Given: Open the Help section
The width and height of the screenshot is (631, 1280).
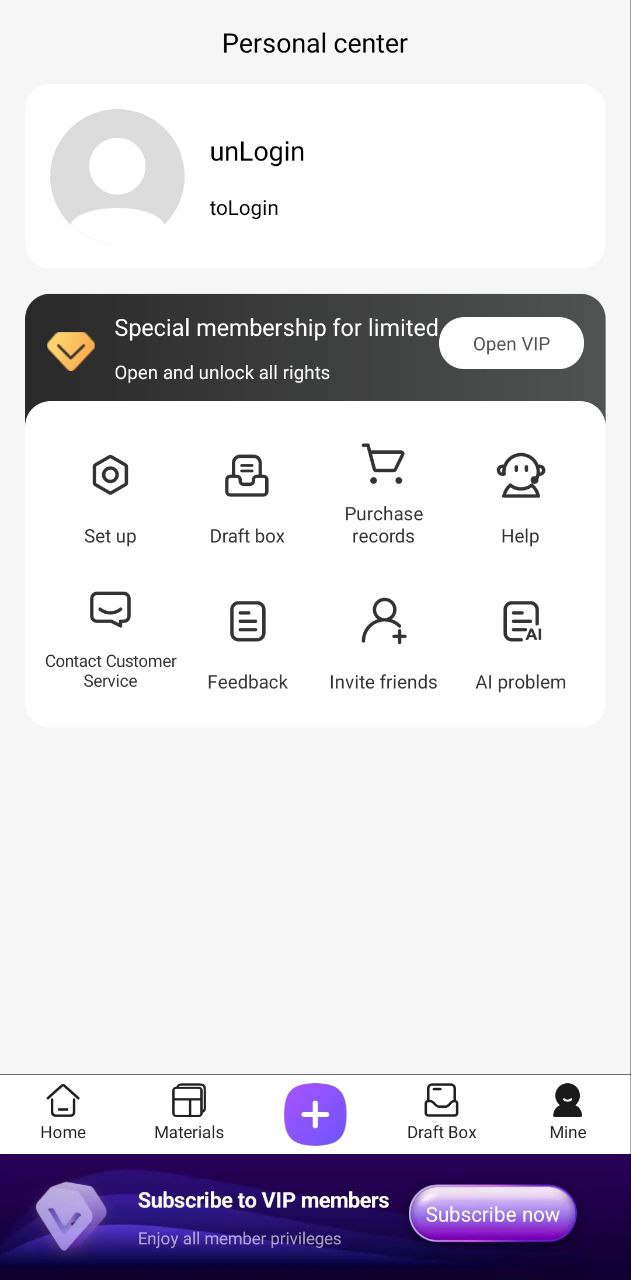Looking at the screenshot, I should point(520,498).
